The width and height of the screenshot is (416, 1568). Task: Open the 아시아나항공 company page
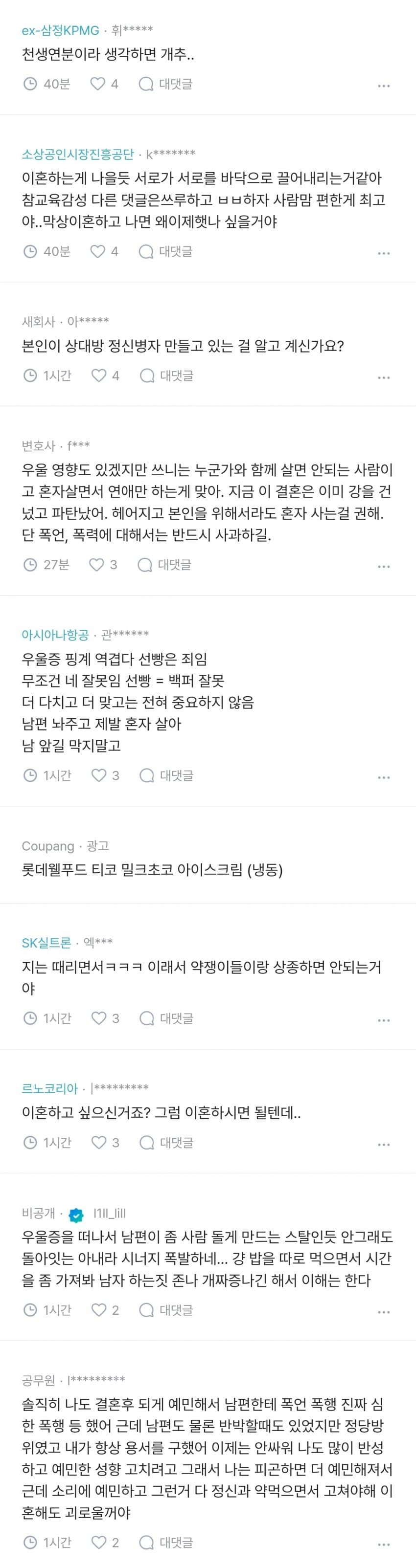55,635
